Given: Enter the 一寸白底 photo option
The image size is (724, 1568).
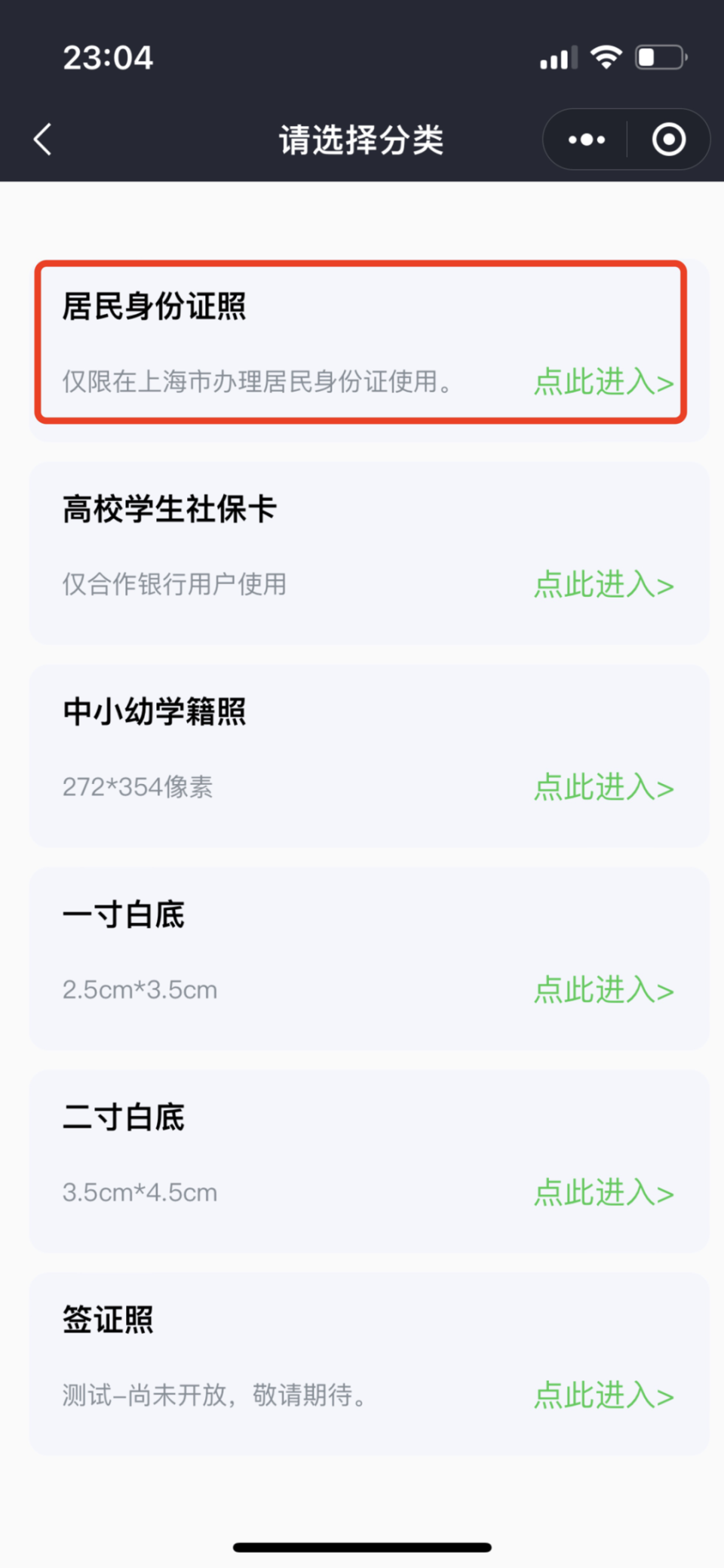Looking at the screenshot, I should (603, 990).
